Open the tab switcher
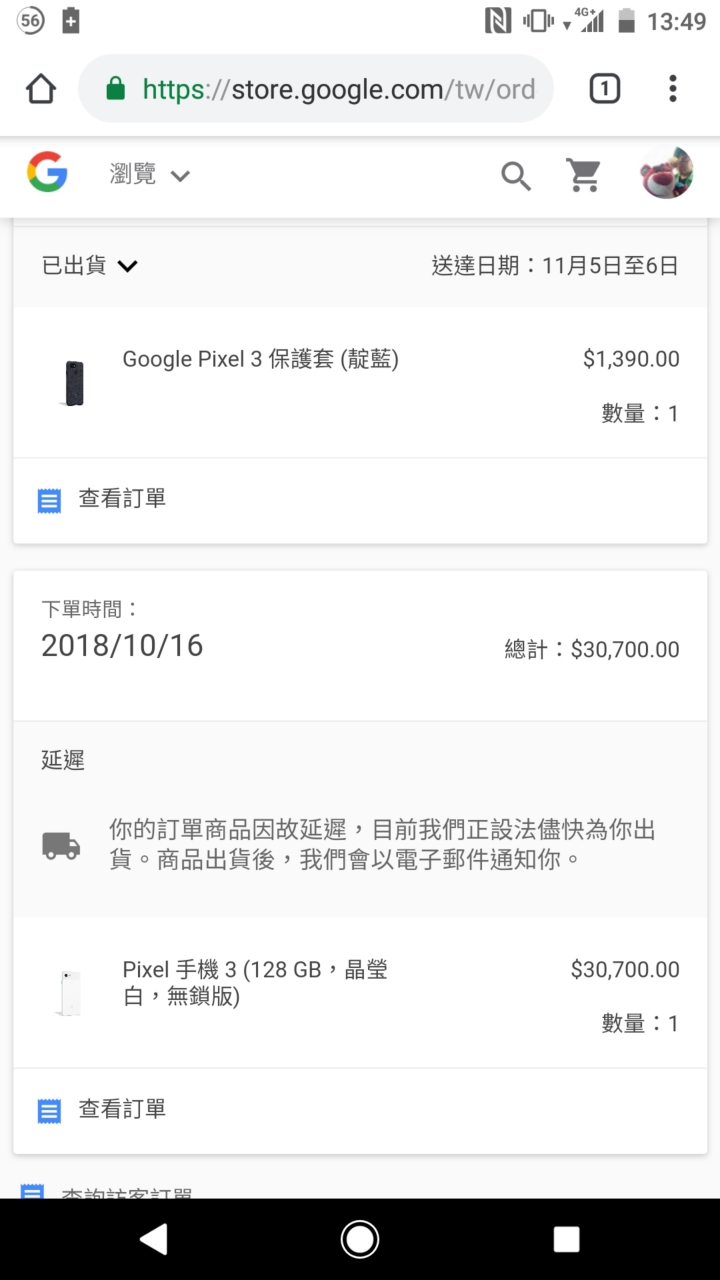Image resolution: width=720 pixels, height=1280 pixels. pyautogui.click(x=604, y=89)
